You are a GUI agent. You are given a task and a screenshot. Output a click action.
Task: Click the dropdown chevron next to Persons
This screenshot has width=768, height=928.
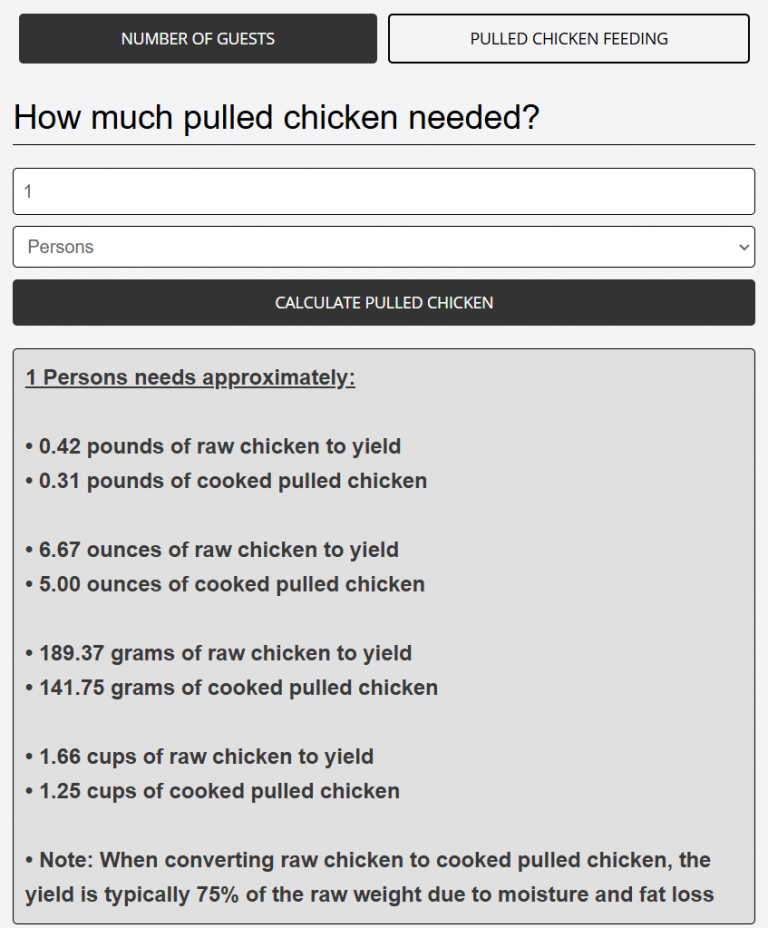click(744, 246)
